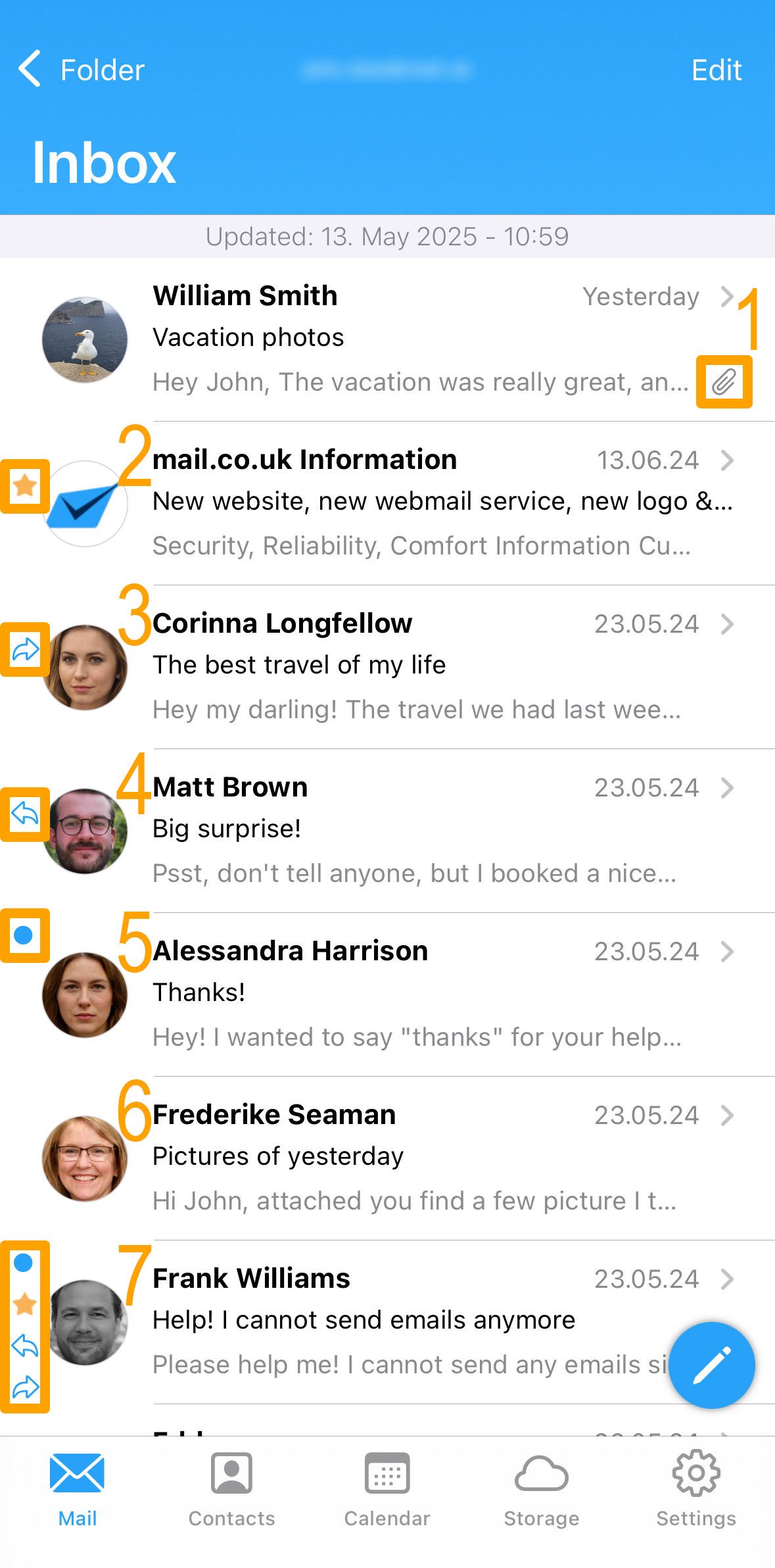Switch to the Calendar tab
The height and width of the screenshot is (1568, 775).
[387, 1491]
